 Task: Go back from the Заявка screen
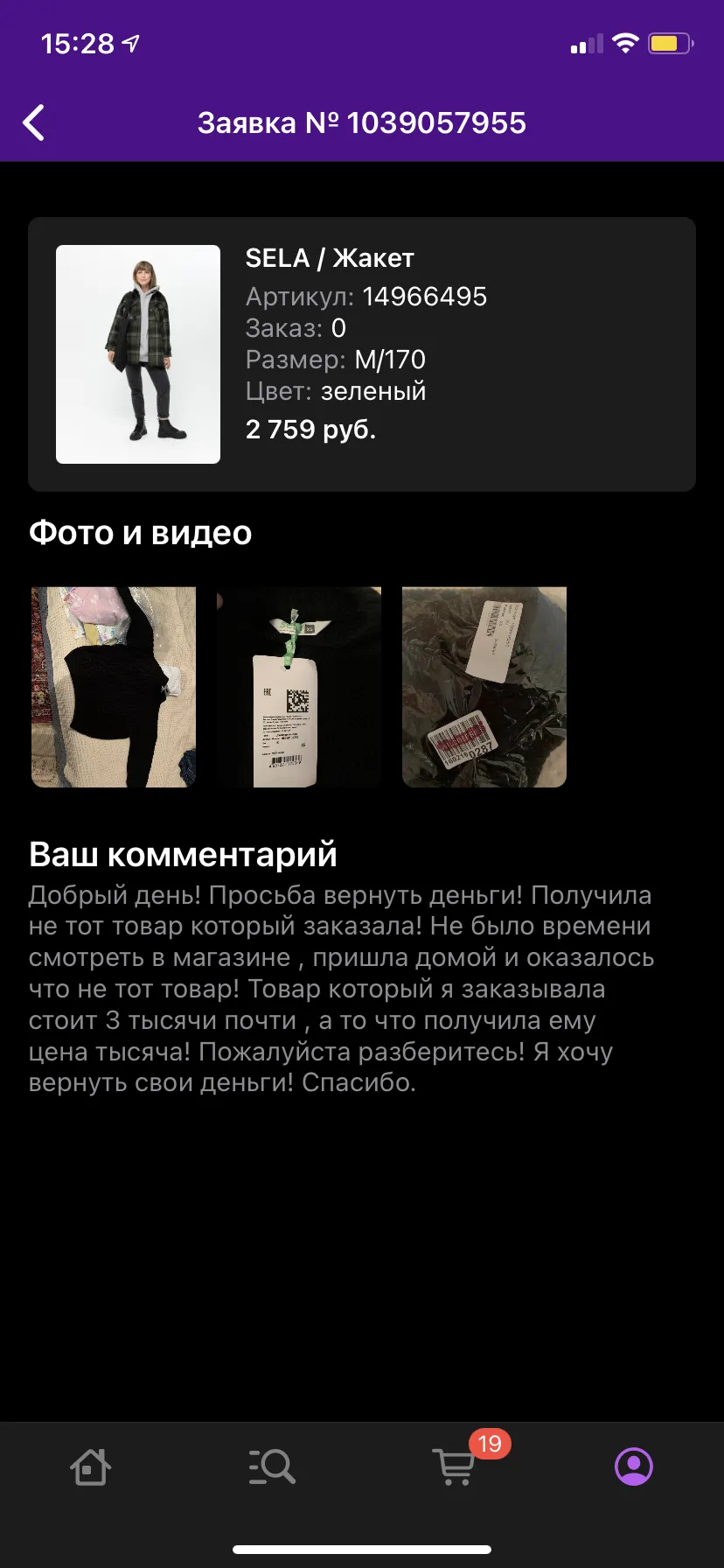click(x=34, y=122)
